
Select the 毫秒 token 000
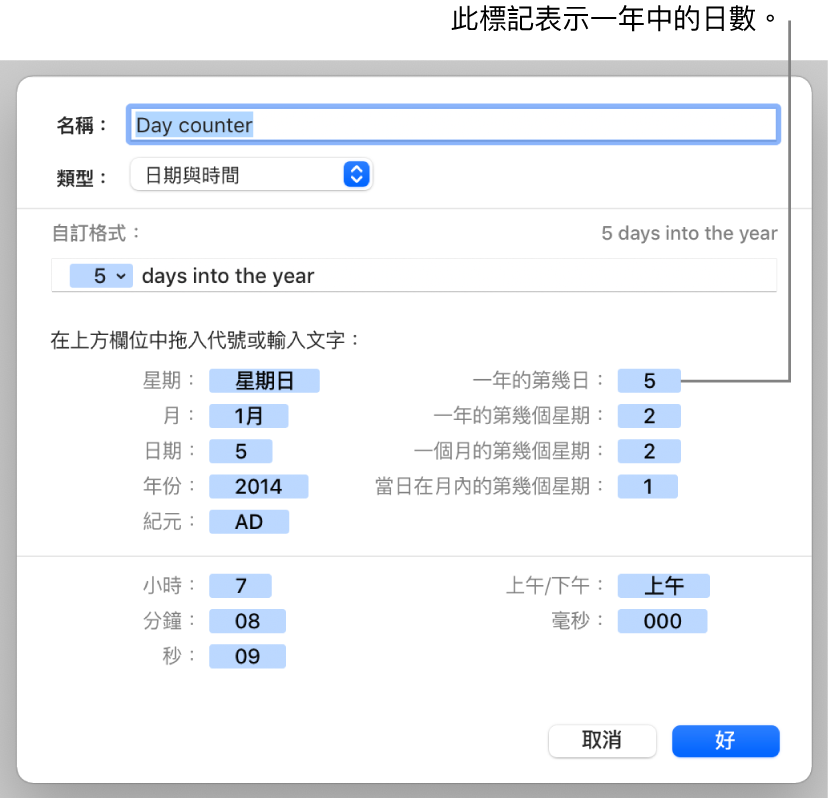tap(661, 621)
